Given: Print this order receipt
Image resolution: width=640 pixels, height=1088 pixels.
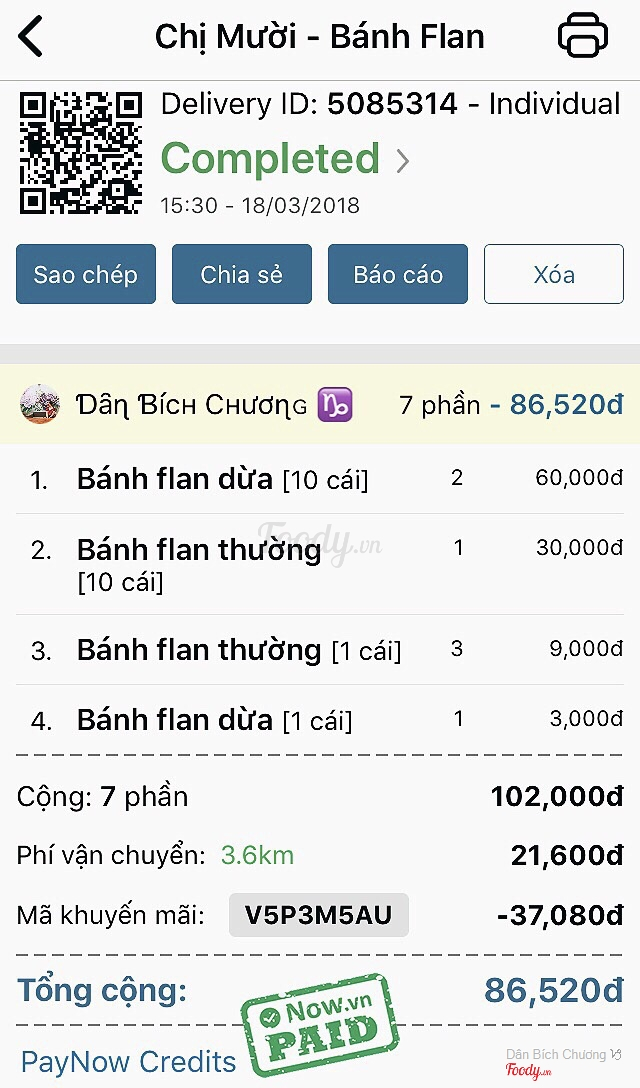Looking at the screenshot, I should [582, 37].
